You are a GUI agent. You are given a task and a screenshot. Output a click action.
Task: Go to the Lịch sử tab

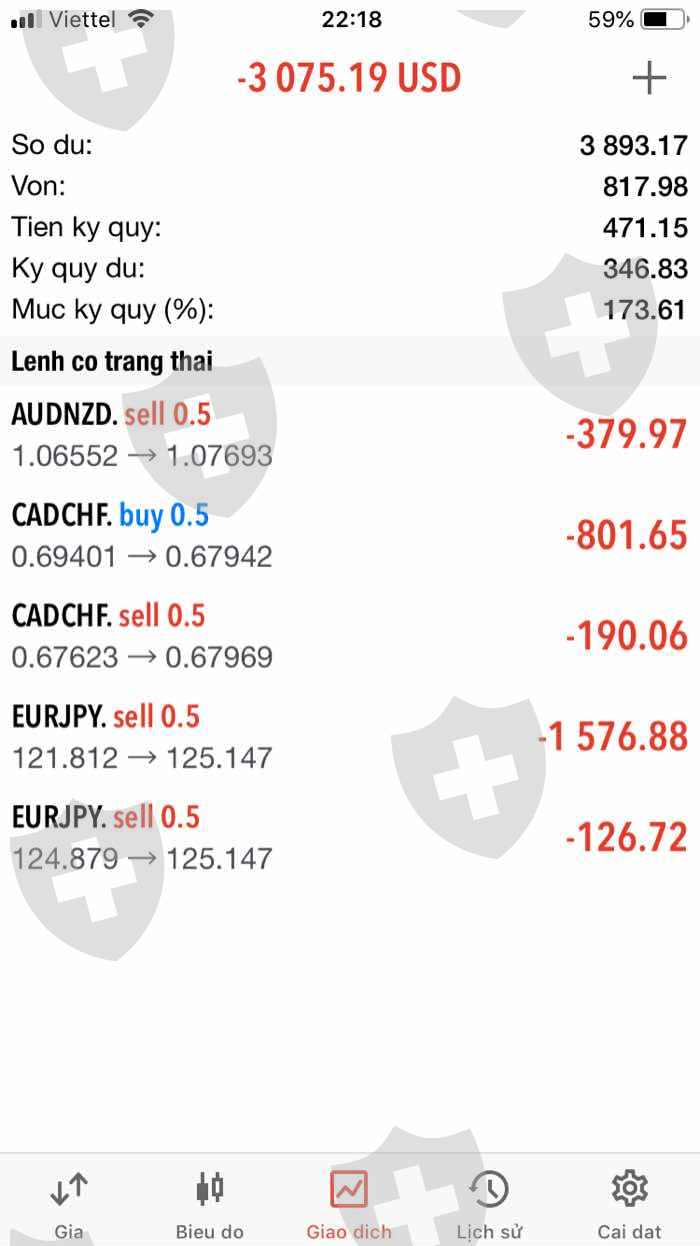tap(489, 1203)
